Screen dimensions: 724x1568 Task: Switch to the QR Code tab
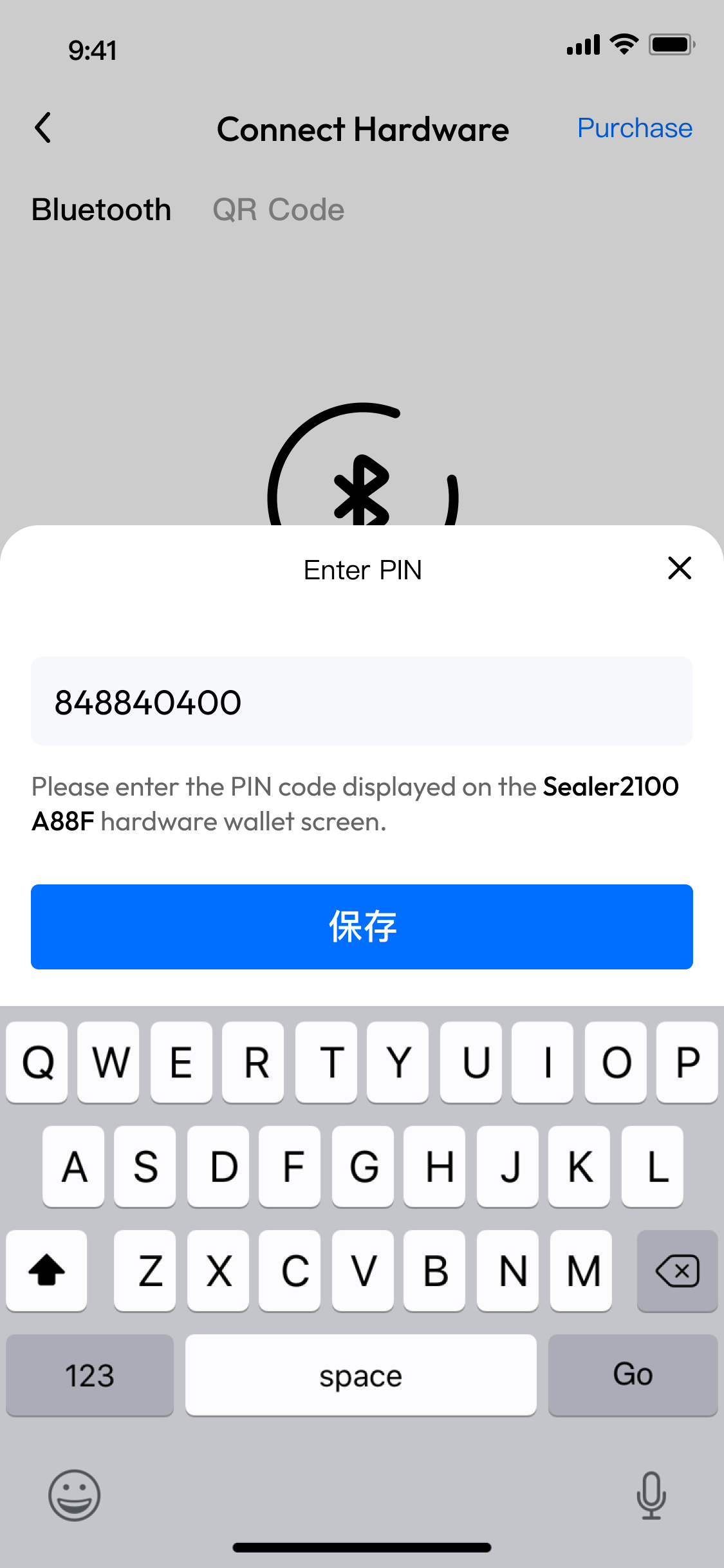pyautogui.click(x=278, y=210)
